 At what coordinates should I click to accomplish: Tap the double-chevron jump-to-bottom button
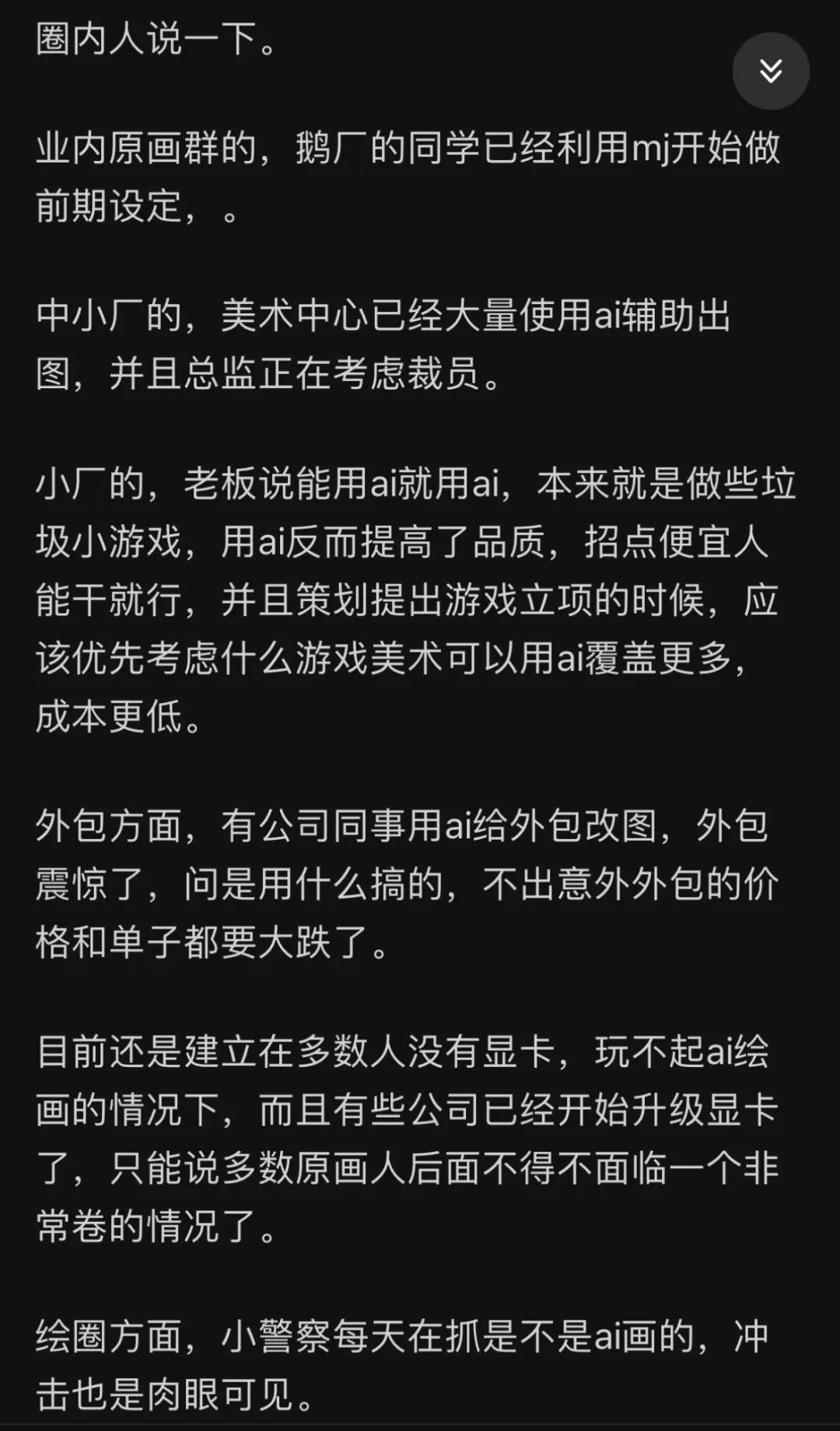pyautogui.click(x=771, y=71)
